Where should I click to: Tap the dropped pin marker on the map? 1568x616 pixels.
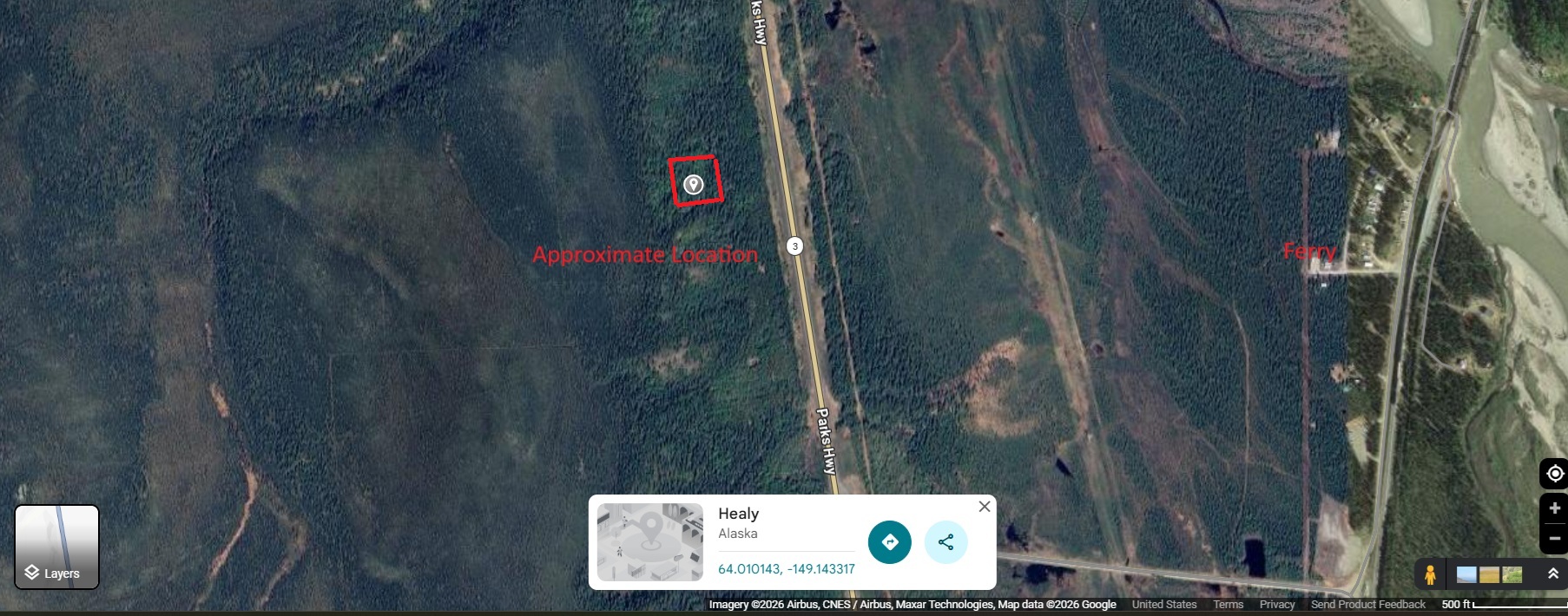coord(693,184)
